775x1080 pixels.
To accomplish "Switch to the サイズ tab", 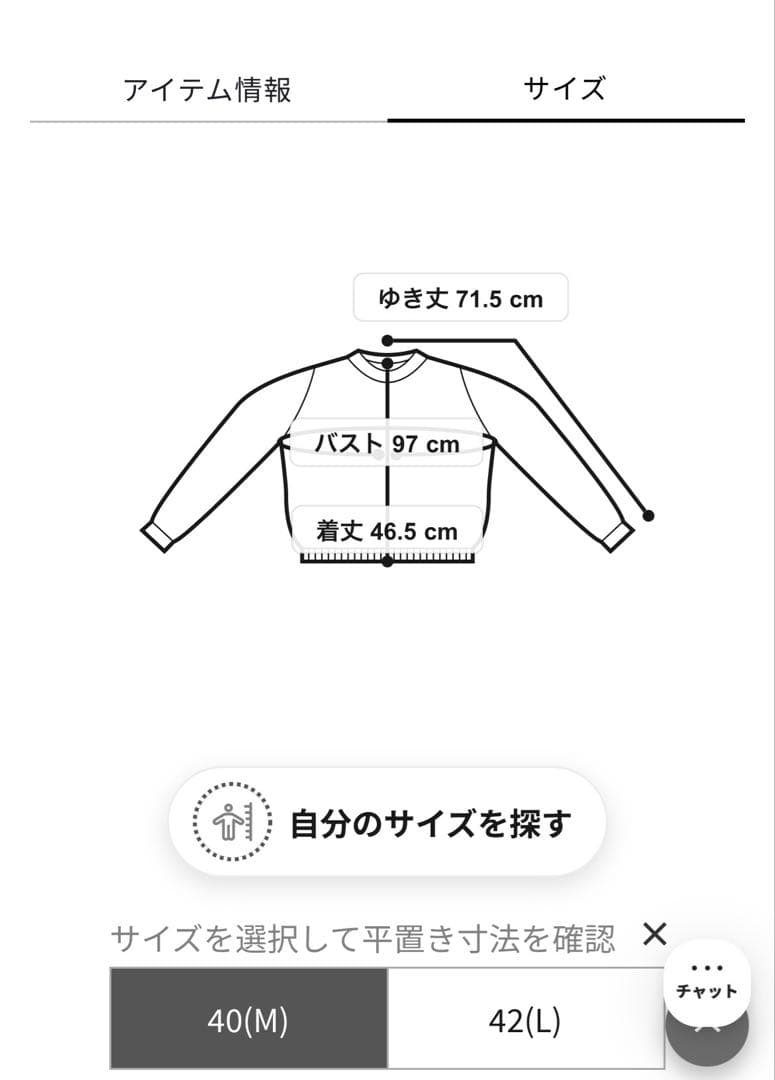I will 563,88.
